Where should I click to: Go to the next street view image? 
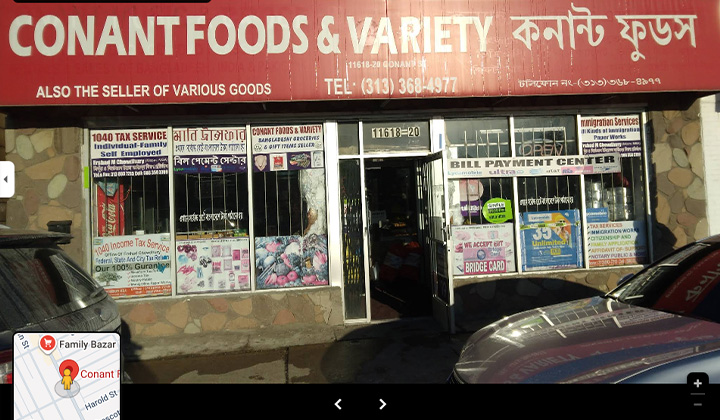pyautogui.click(x=382, y=404)
